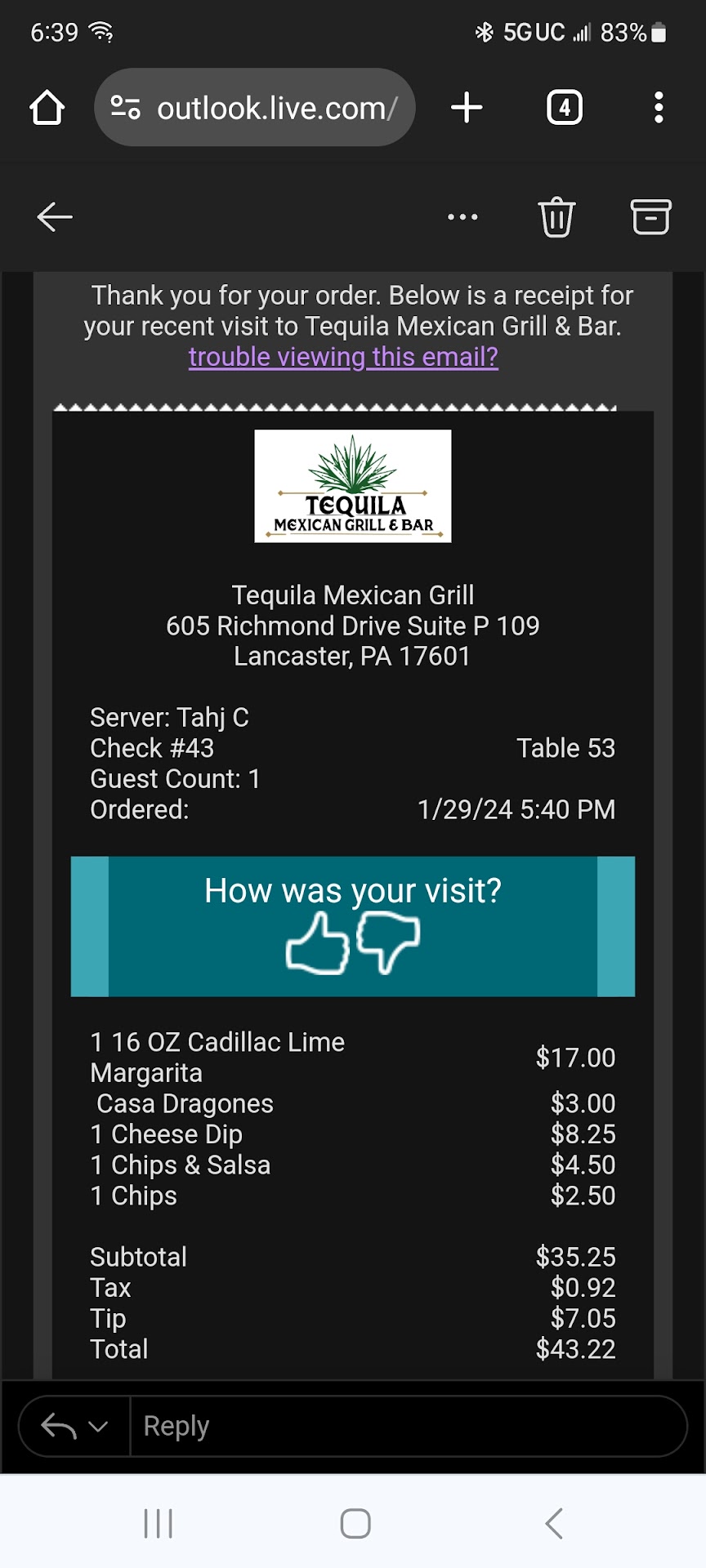
Task: Open the browser three-dot menu
Action: tap(659, 108)
